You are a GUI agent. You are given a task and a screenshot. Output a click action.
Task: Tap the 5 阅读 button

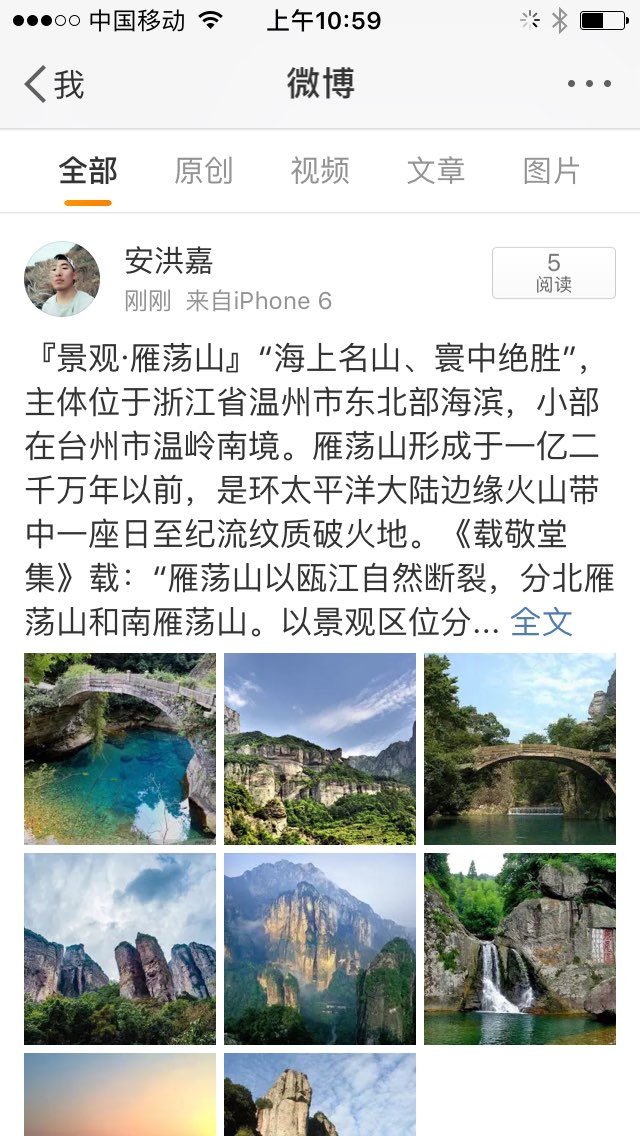click(x=553, y=273)
